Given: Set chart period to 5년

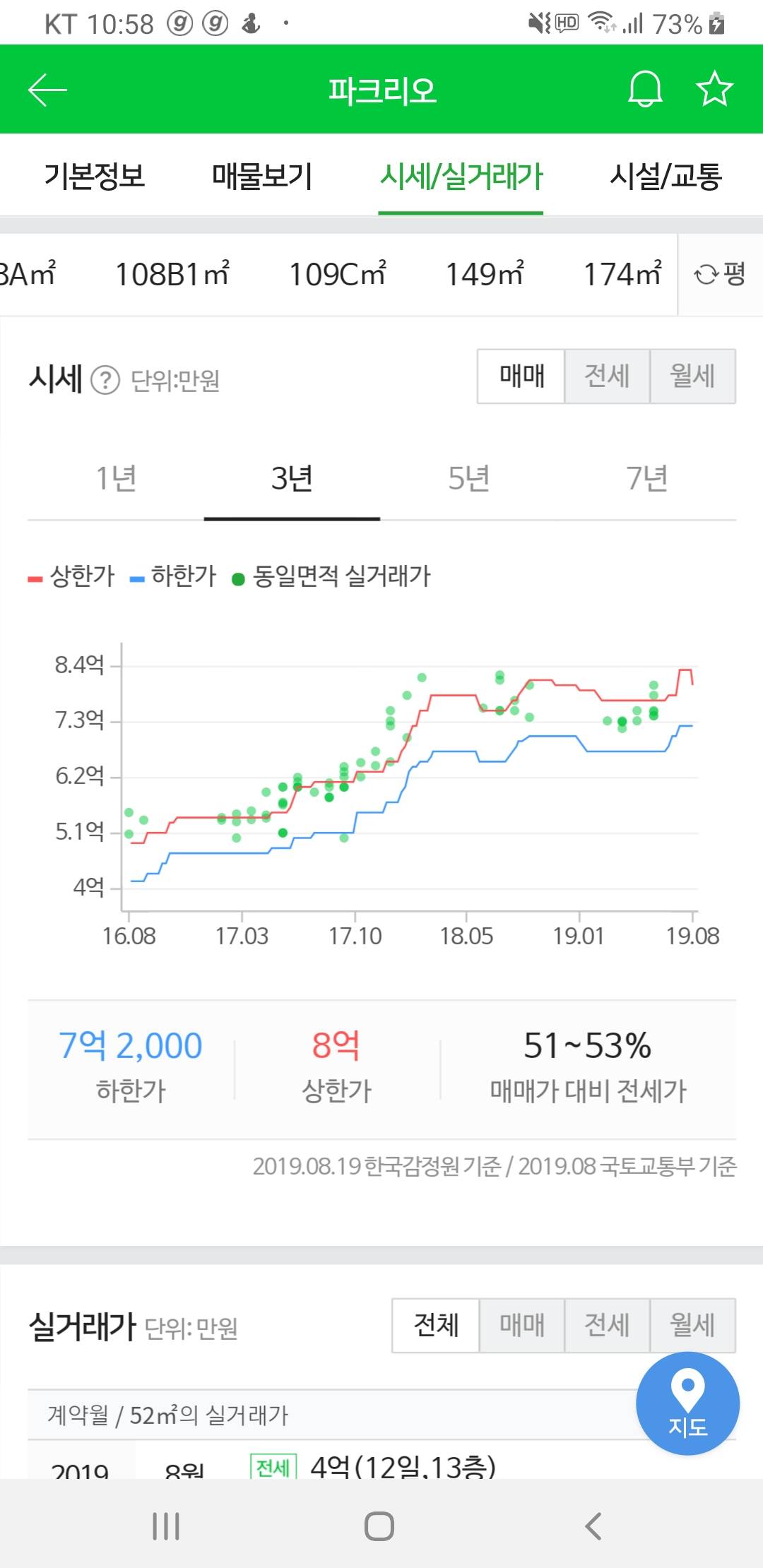Looking at the screenshot, I should click(468, 479).
